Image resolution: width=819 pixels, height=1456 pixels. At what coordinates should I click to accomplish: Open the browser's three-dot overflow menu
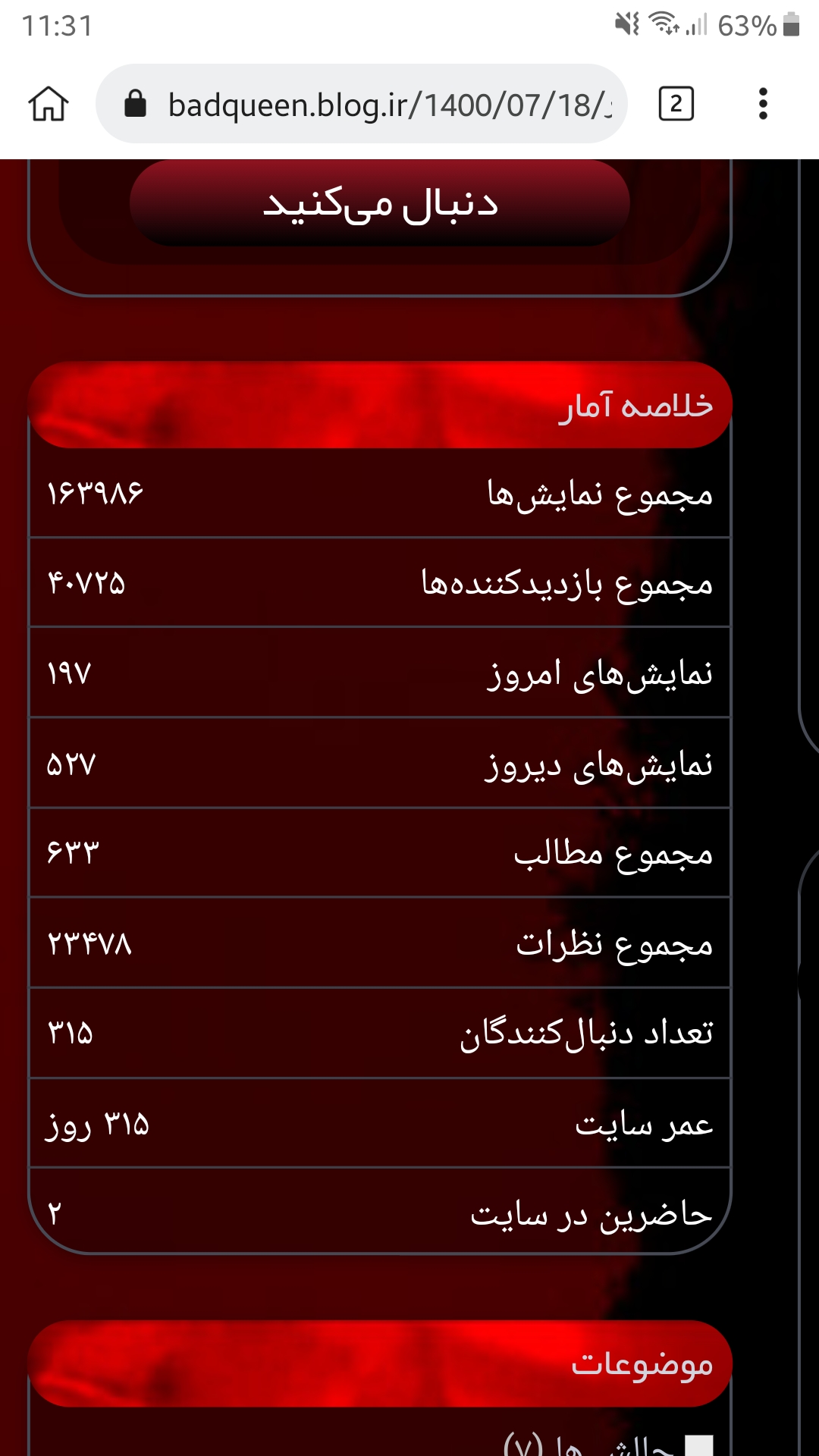[x=763, y=104]
